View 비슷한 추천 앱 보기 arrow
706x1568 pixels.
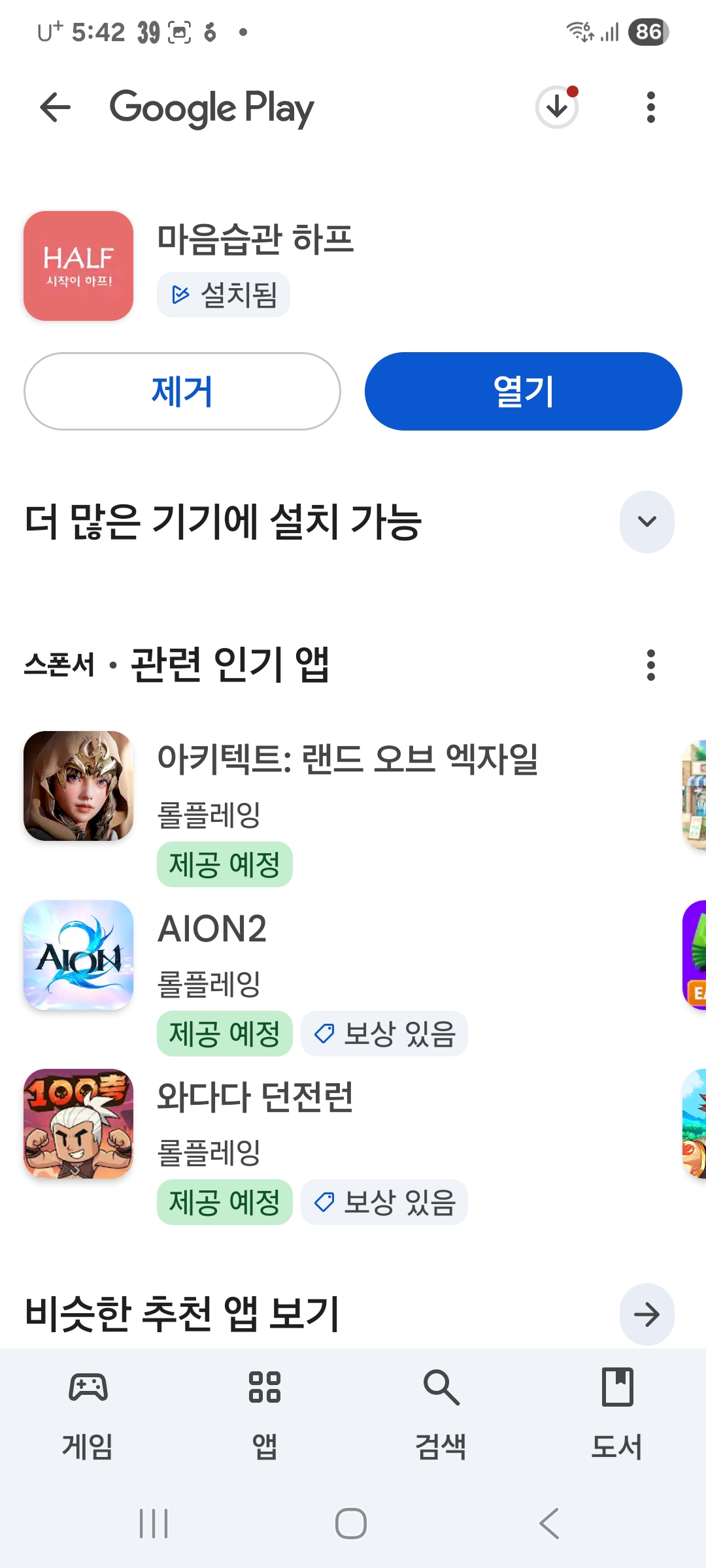click(647, 1314)
